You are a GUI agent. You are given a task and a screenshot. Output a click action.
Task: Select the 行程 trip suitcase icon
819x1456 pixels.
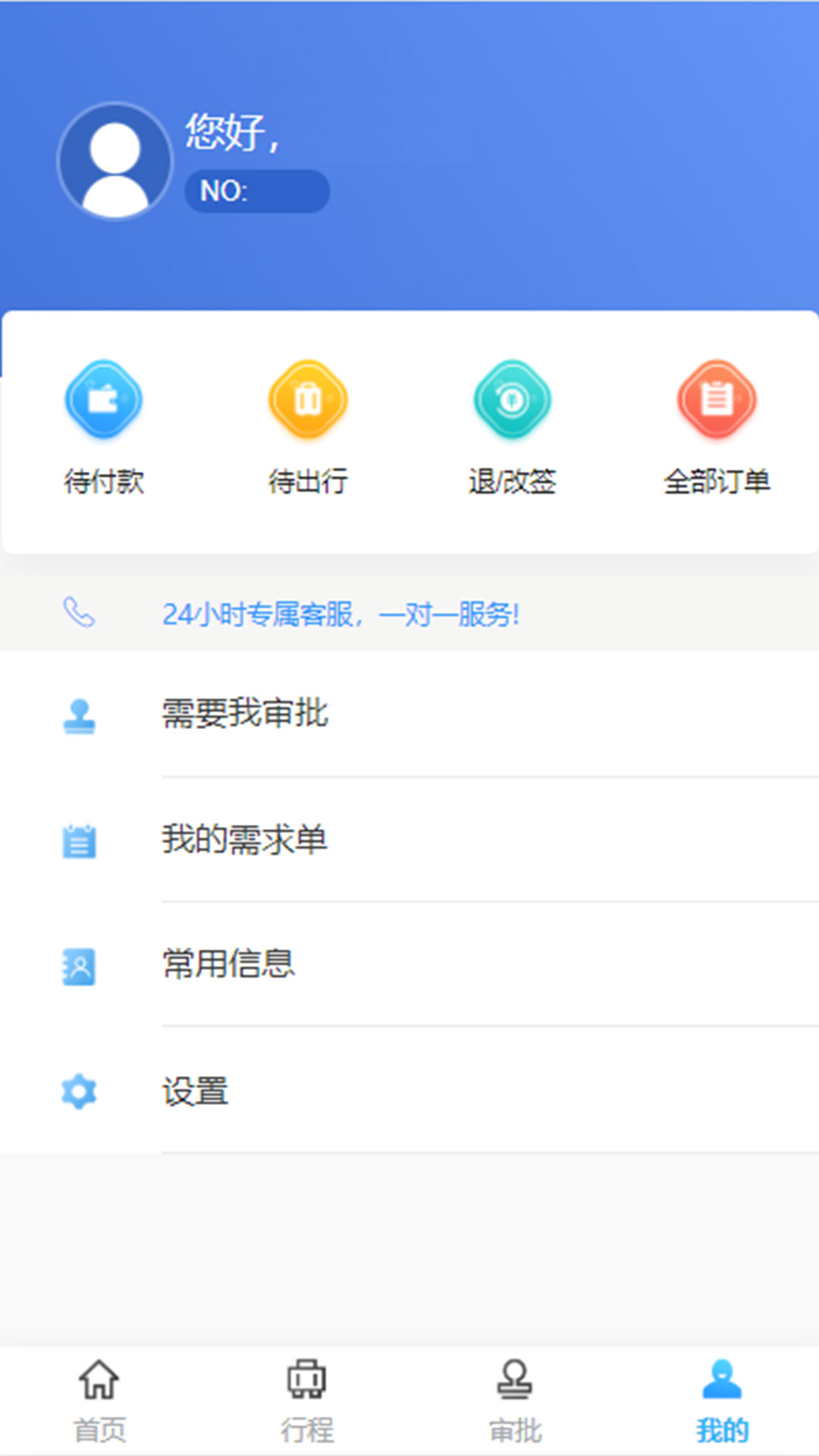tap(307, 1382)
